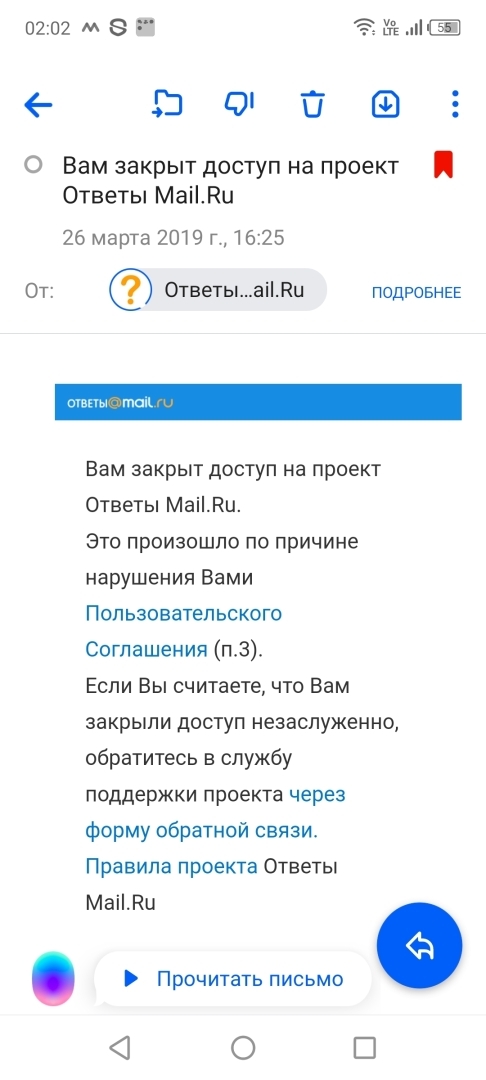Reply with the blue floating button
Image resolution: width=486 pixels, height=1080 pixels.
pos(420,946)
